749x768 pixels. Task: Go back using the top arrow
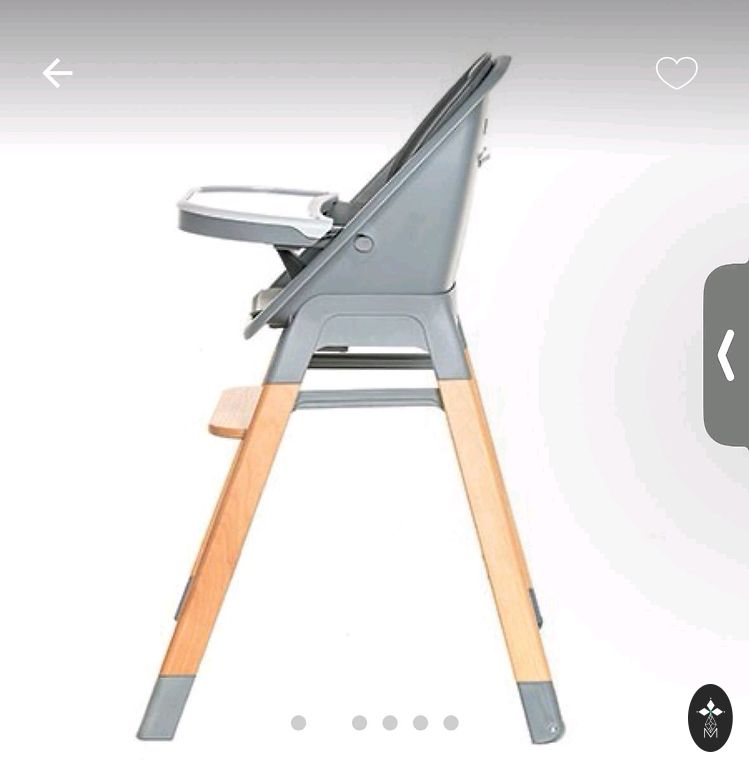(57, 73)
